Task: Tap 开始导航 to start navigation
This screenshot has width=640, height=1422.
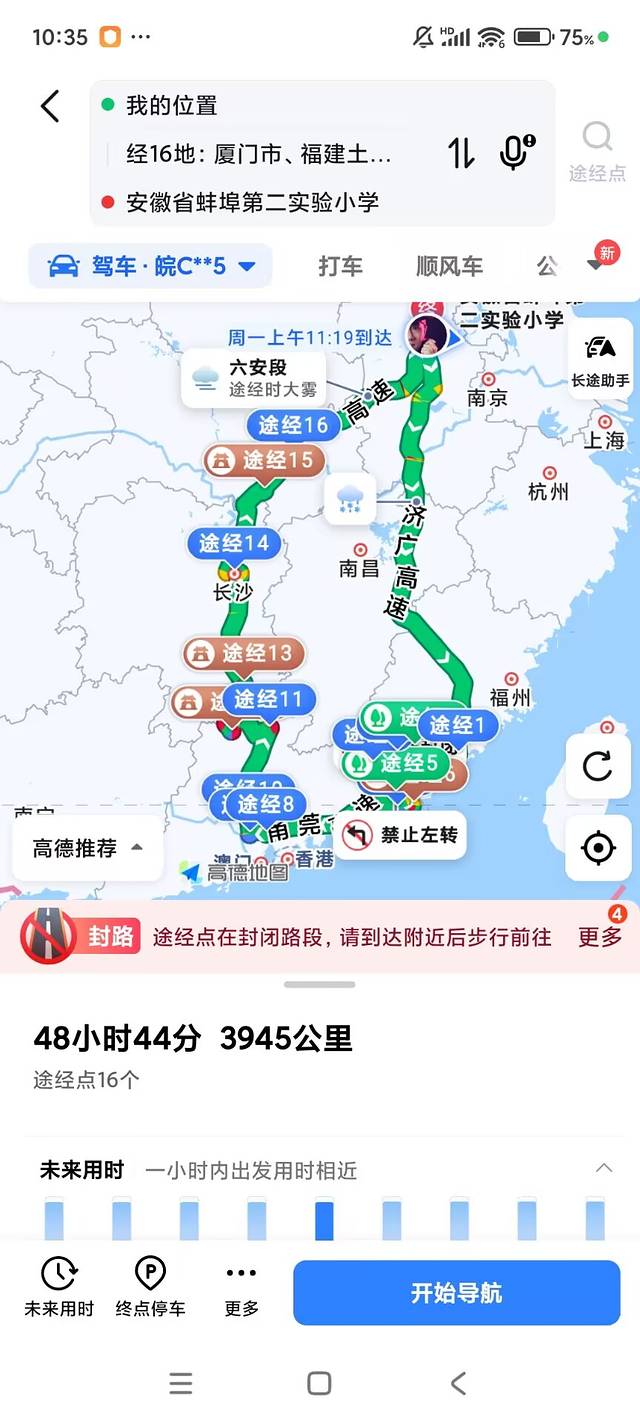Action: (x=456, y=1293)
